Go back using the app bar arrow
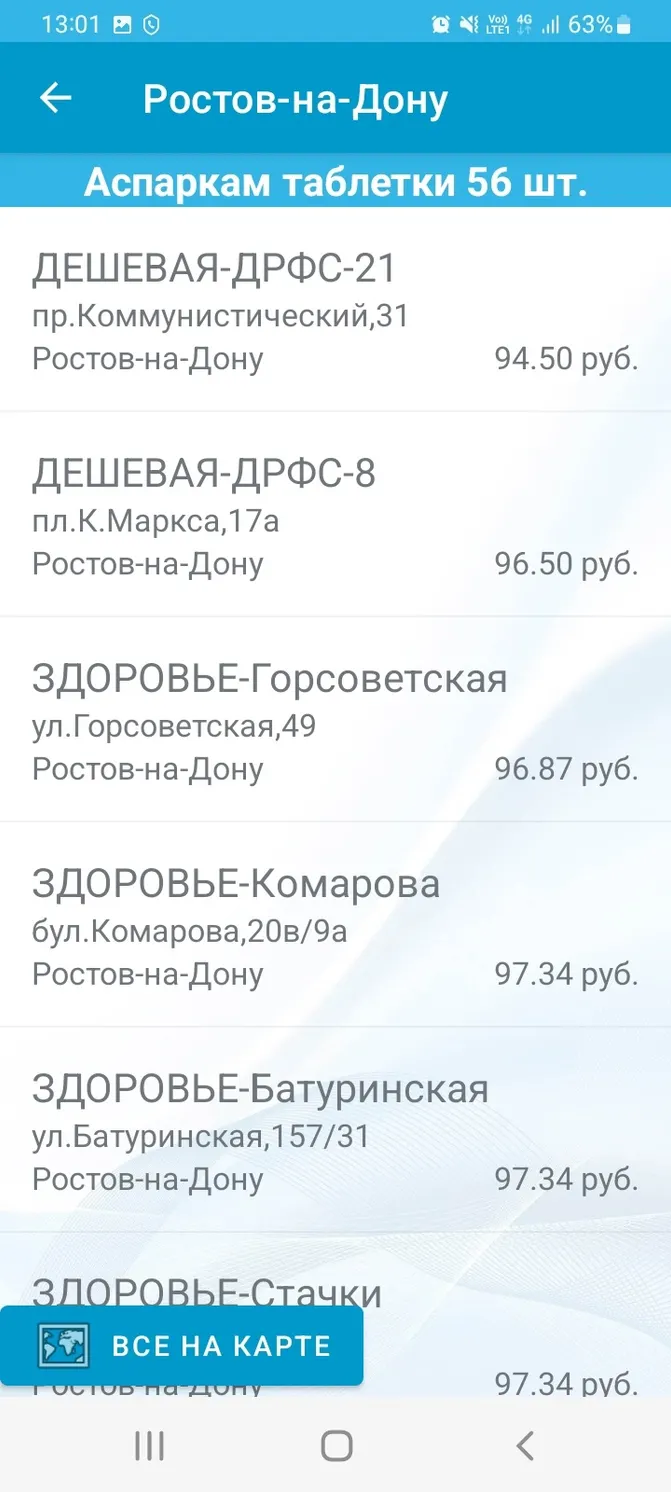This screenshot has height=1492, width=671. 55,98
